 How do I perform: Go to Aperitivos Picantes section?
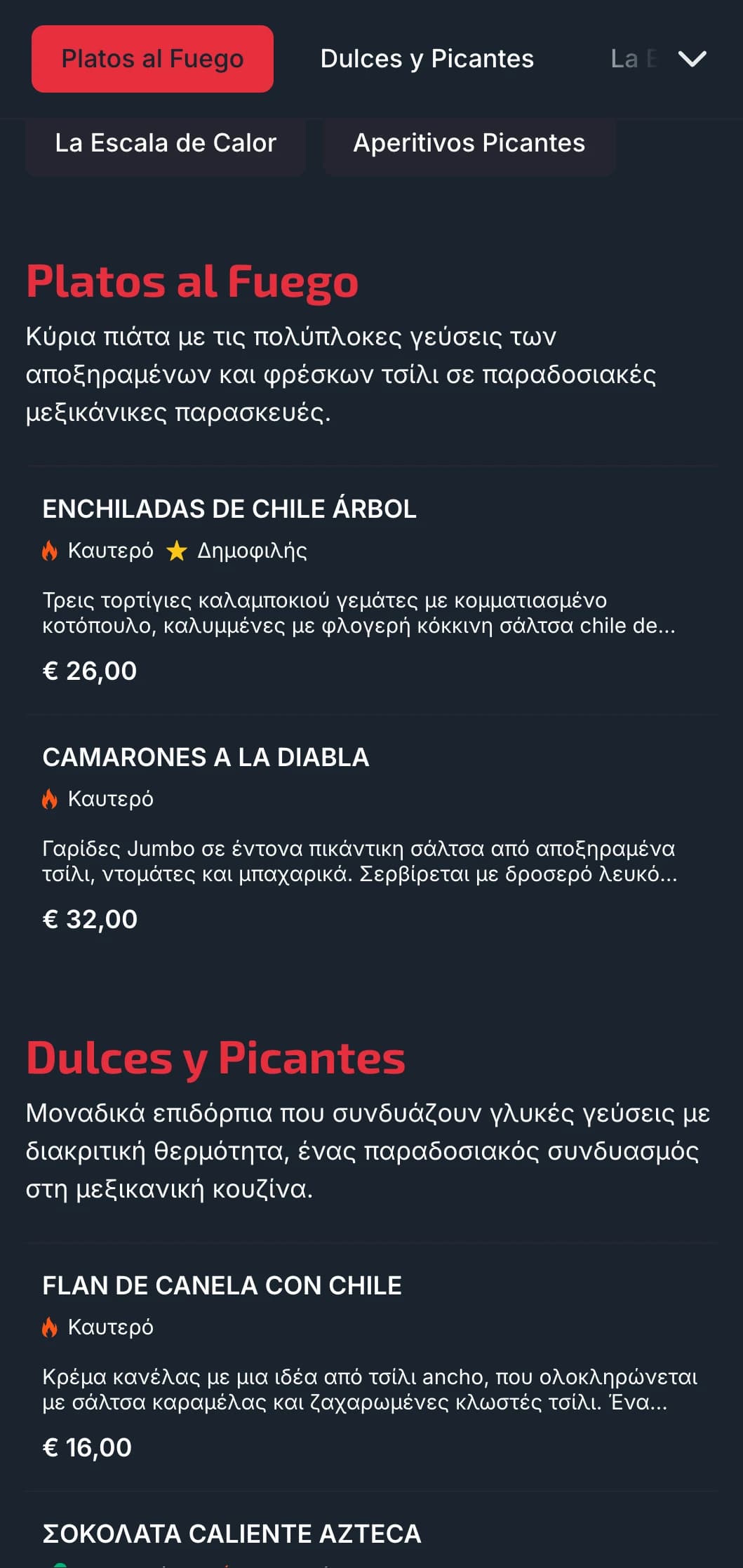pyautogui.click(x=469, y=143)
